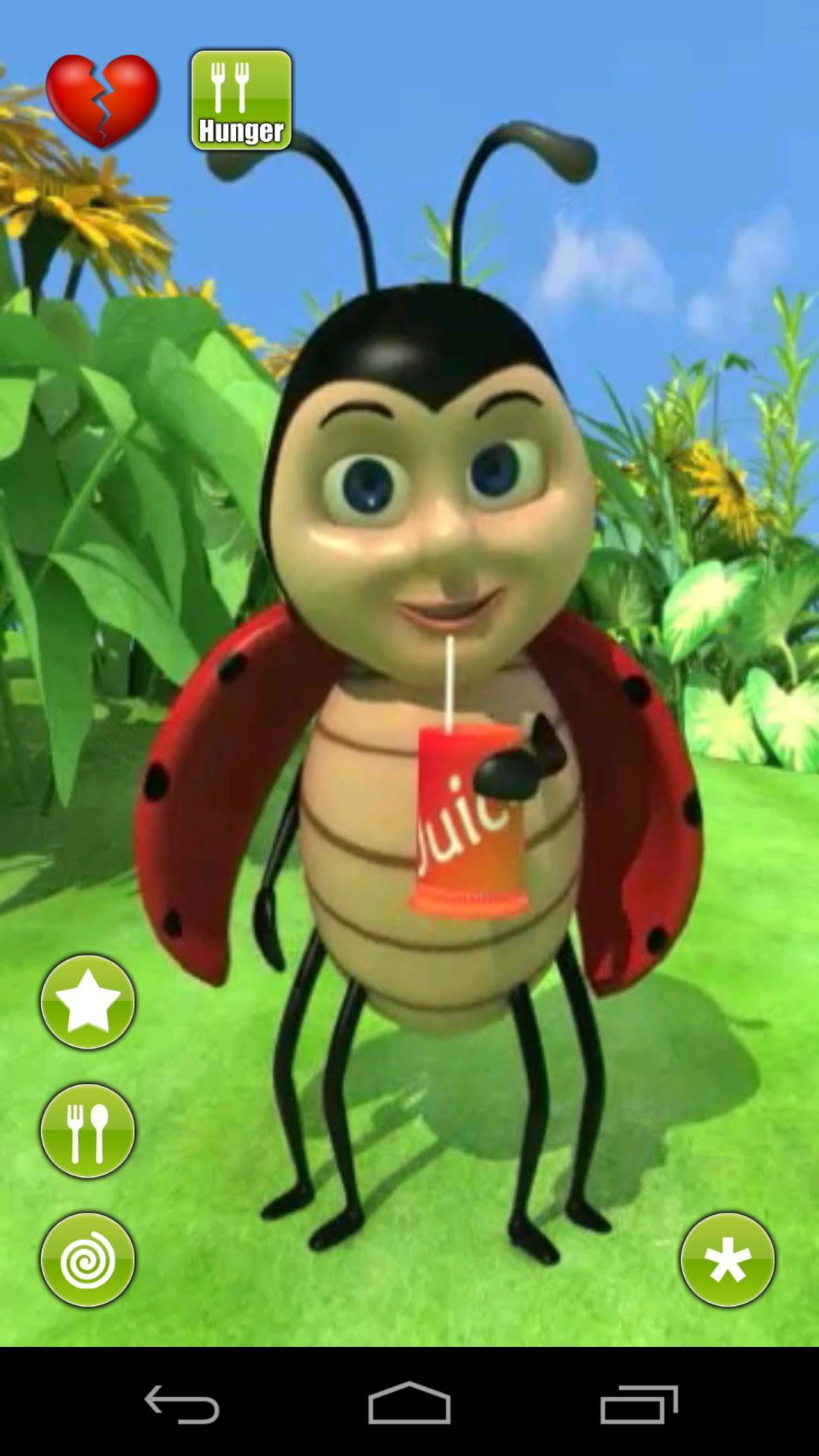Open the green Hunger indicator
The image size is (819, 1456).
pos(241,100)
